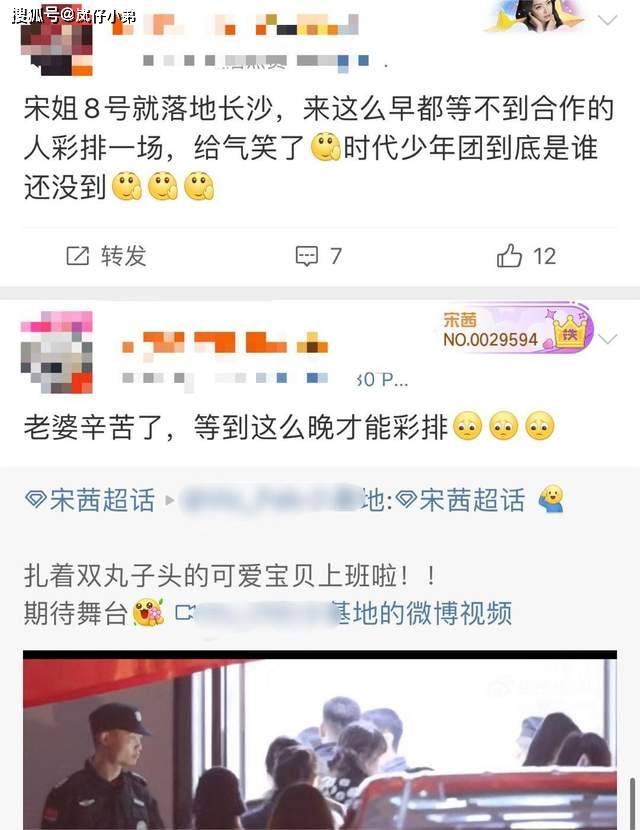This screenshot has width=640, height=830.
Task: Open the 宋茜 NO.0029594 fan badge
Action: 517,331
